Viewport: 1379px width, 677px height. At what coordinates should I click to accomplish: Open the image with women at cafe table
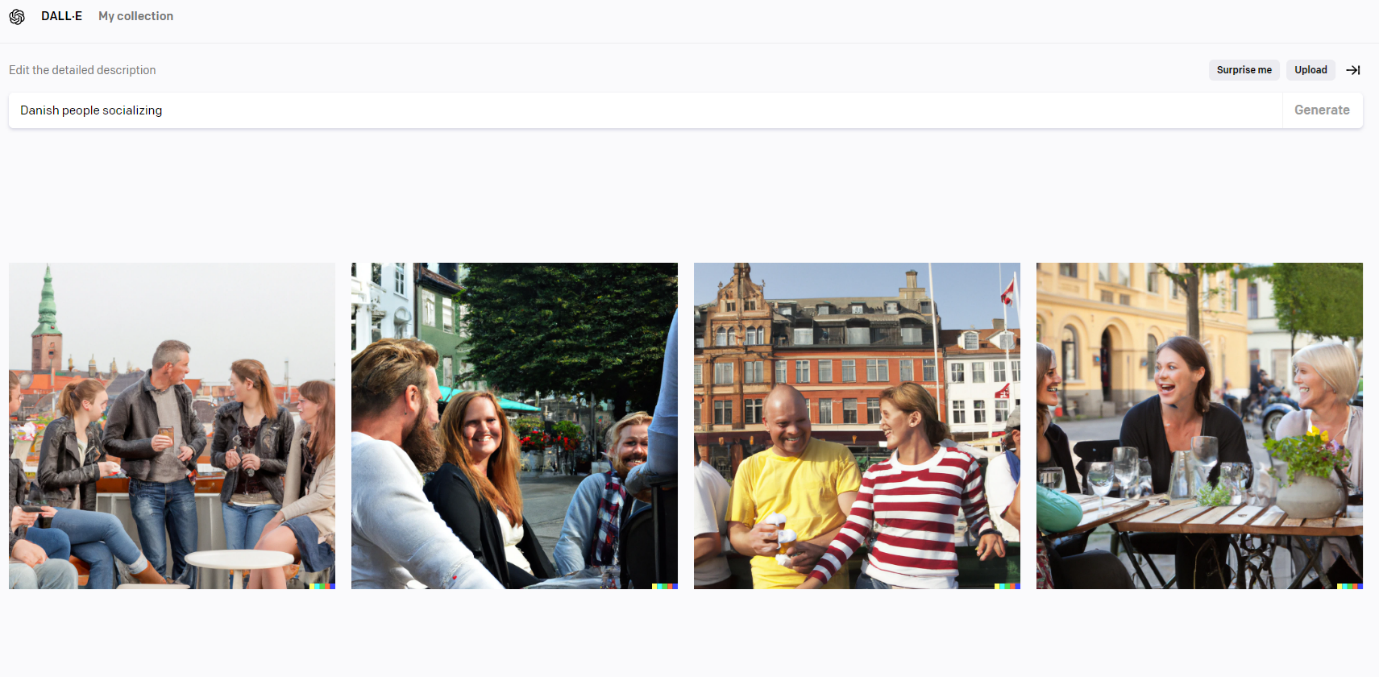coord(1199,425)
